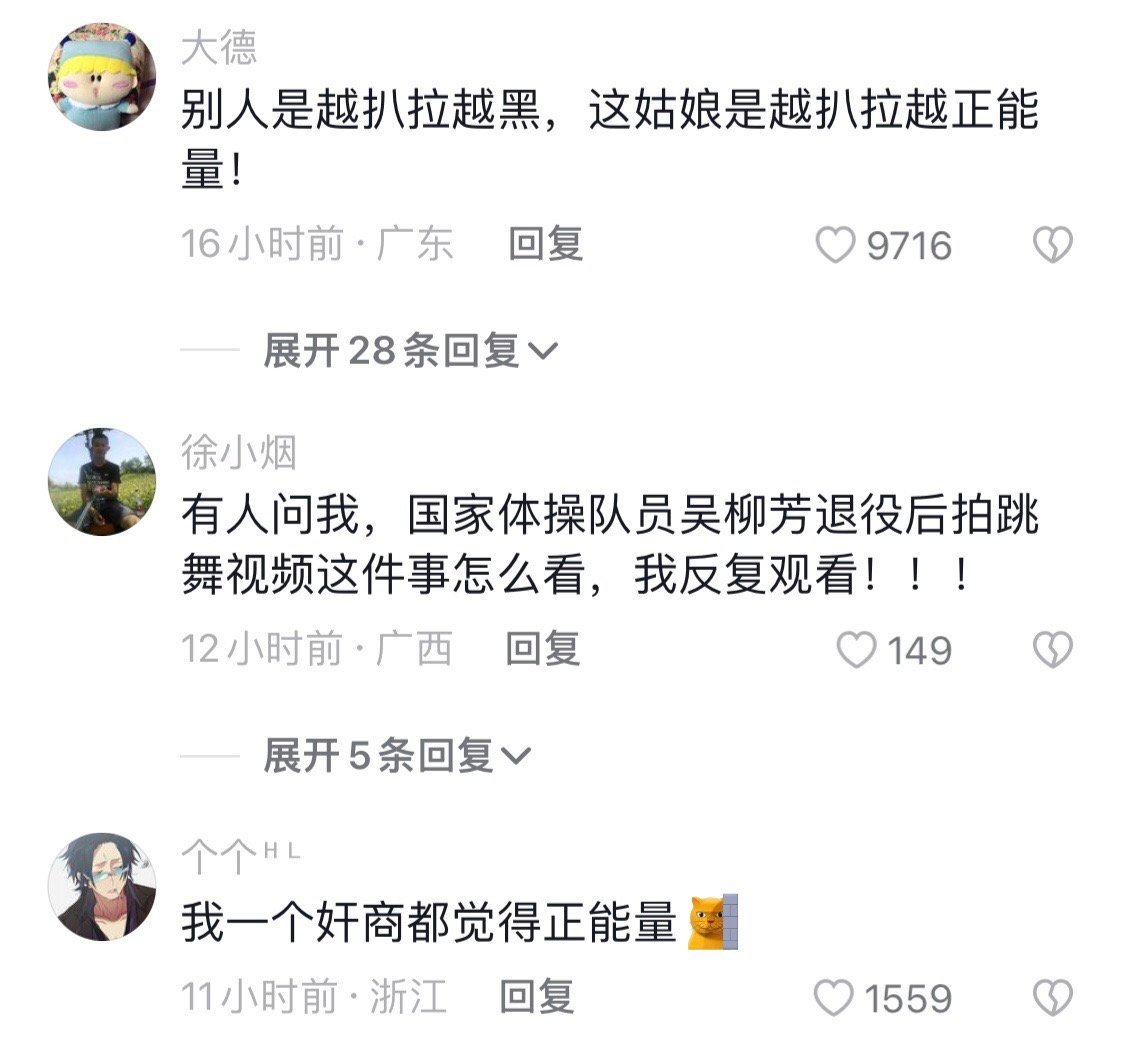Expand 28 replies under 大德's comment
1125x1064 pixels.
click(x=410, y=351)
